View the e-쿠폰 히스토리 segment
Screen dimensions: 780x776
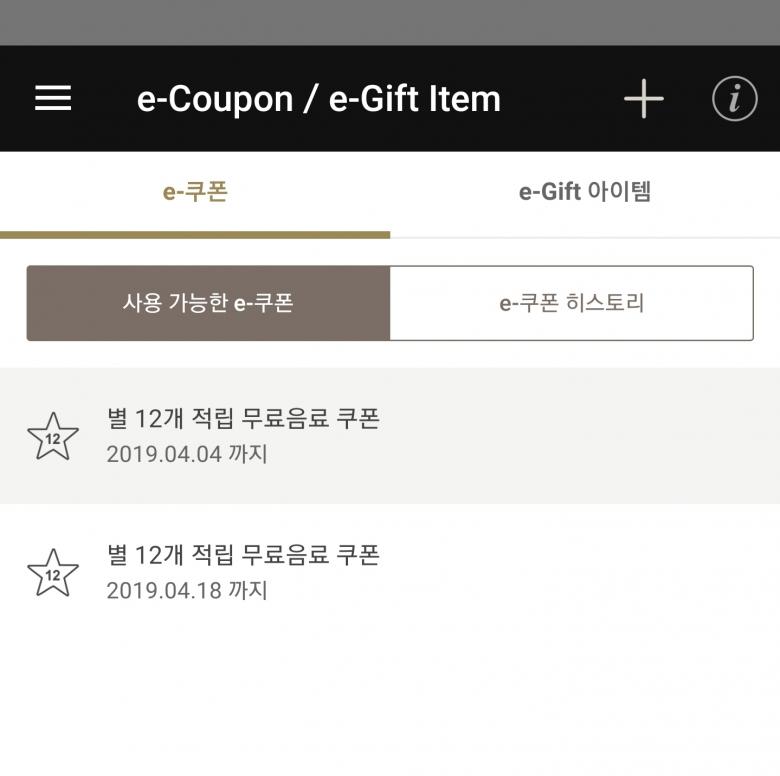coord(571,303)
